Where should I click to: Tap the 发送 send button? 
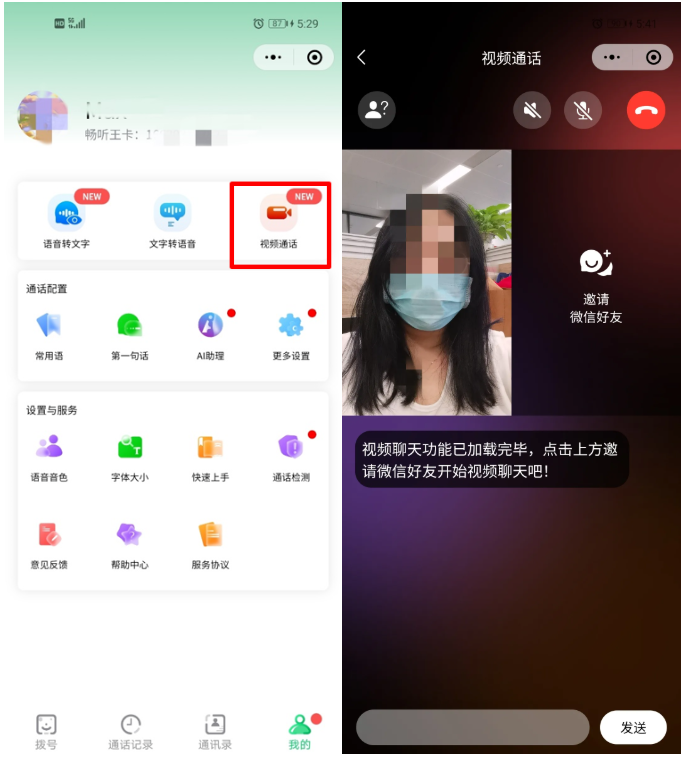pyautogui.click(x=633, y=727)
